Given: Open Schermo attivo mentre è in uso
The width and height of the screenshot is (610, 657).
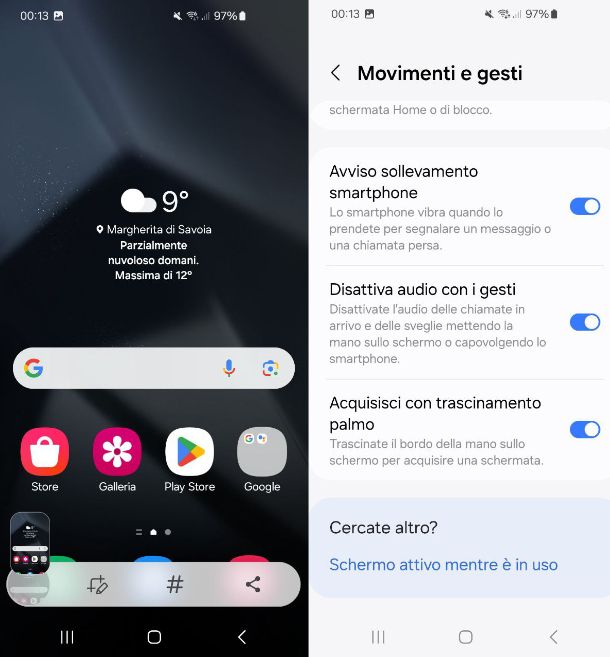Looking at the screenshot, I should point(443,564).
